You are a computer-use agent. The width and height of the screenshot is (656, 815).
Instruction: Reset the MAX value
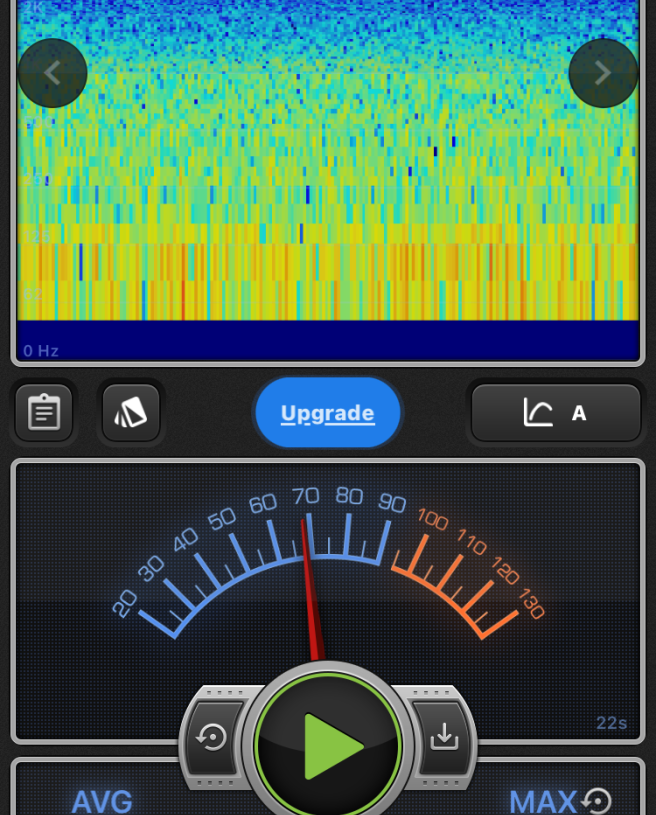(x=597, y=800)
